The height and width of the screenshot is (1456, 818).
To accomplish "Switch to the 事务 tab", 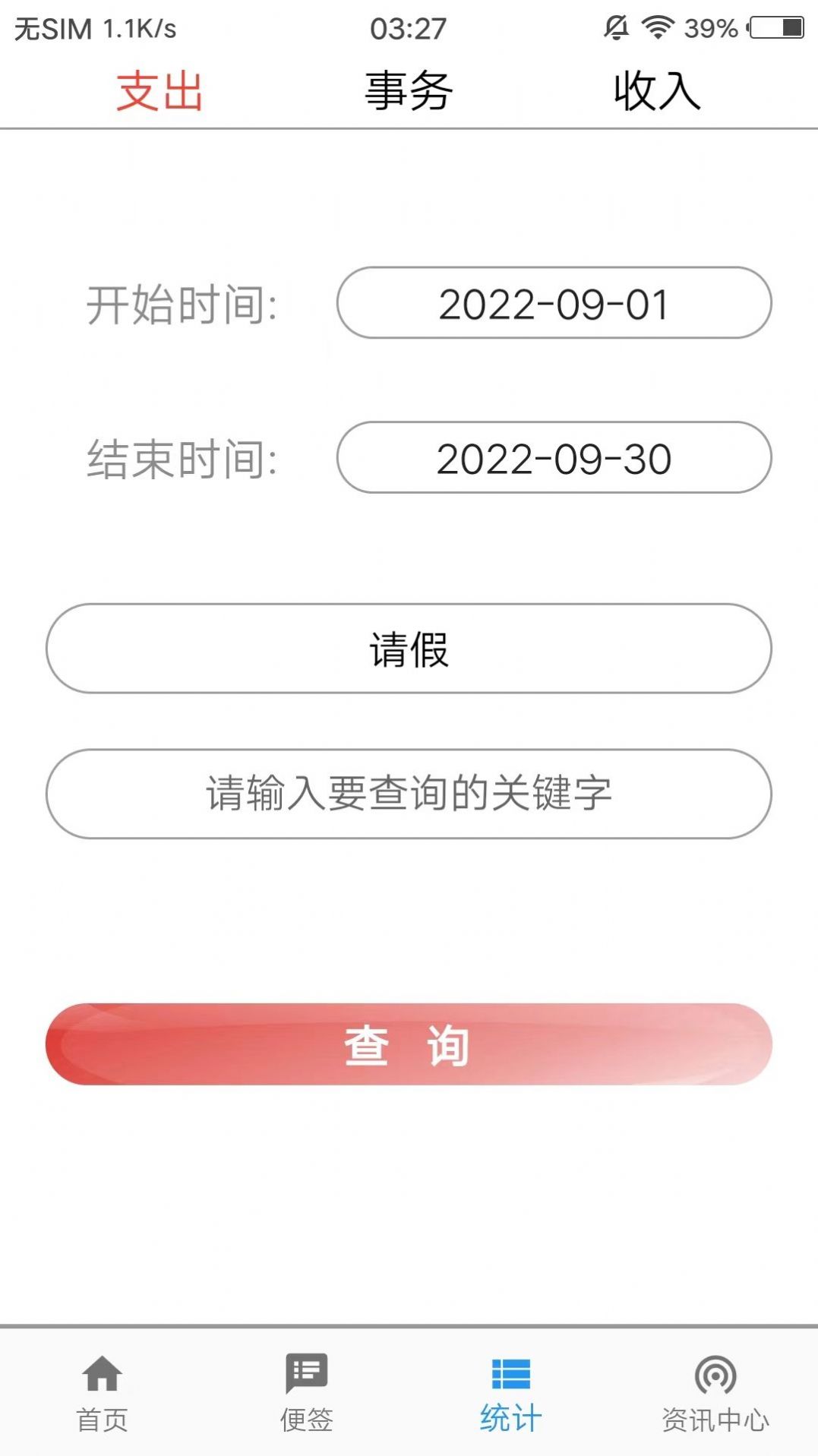I will click(409, 90).
